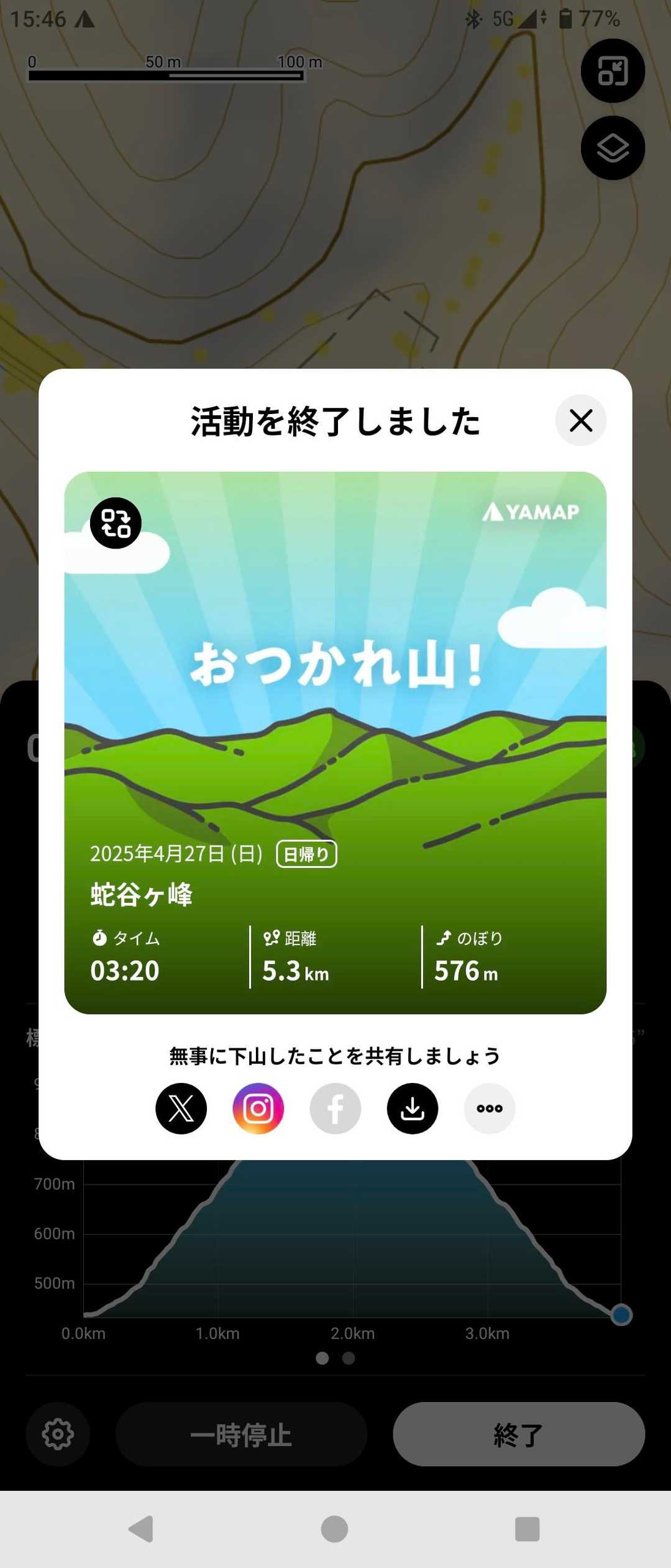Share the activity on X
This screenshot has width=671, height=1568.
(181, 1109)
